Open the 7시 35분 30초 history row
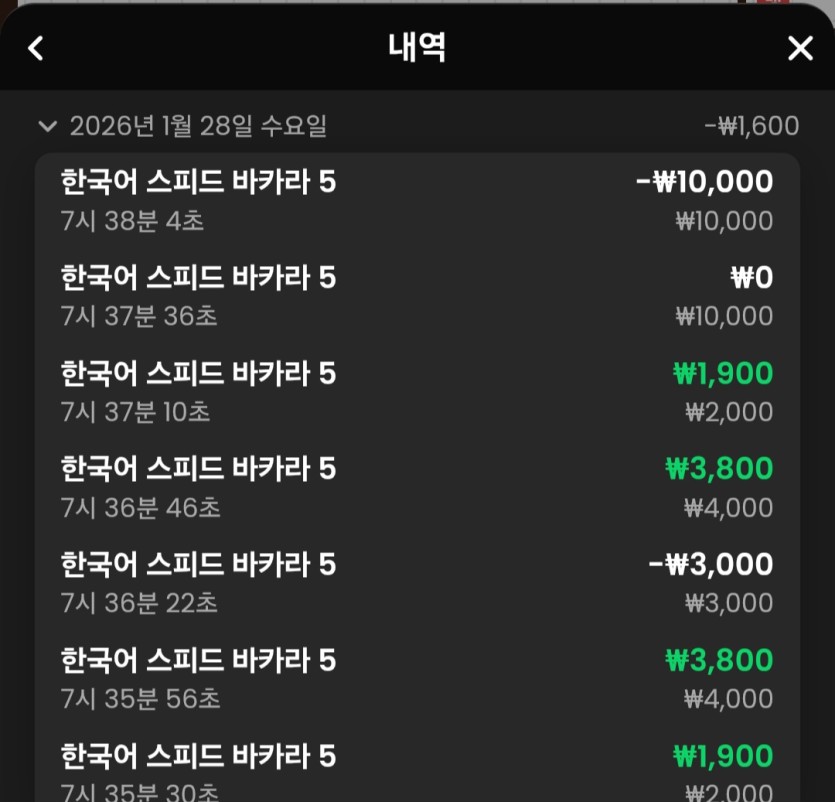Image resolution: width=835 pixels, height=802 pixels. point(416,772)
